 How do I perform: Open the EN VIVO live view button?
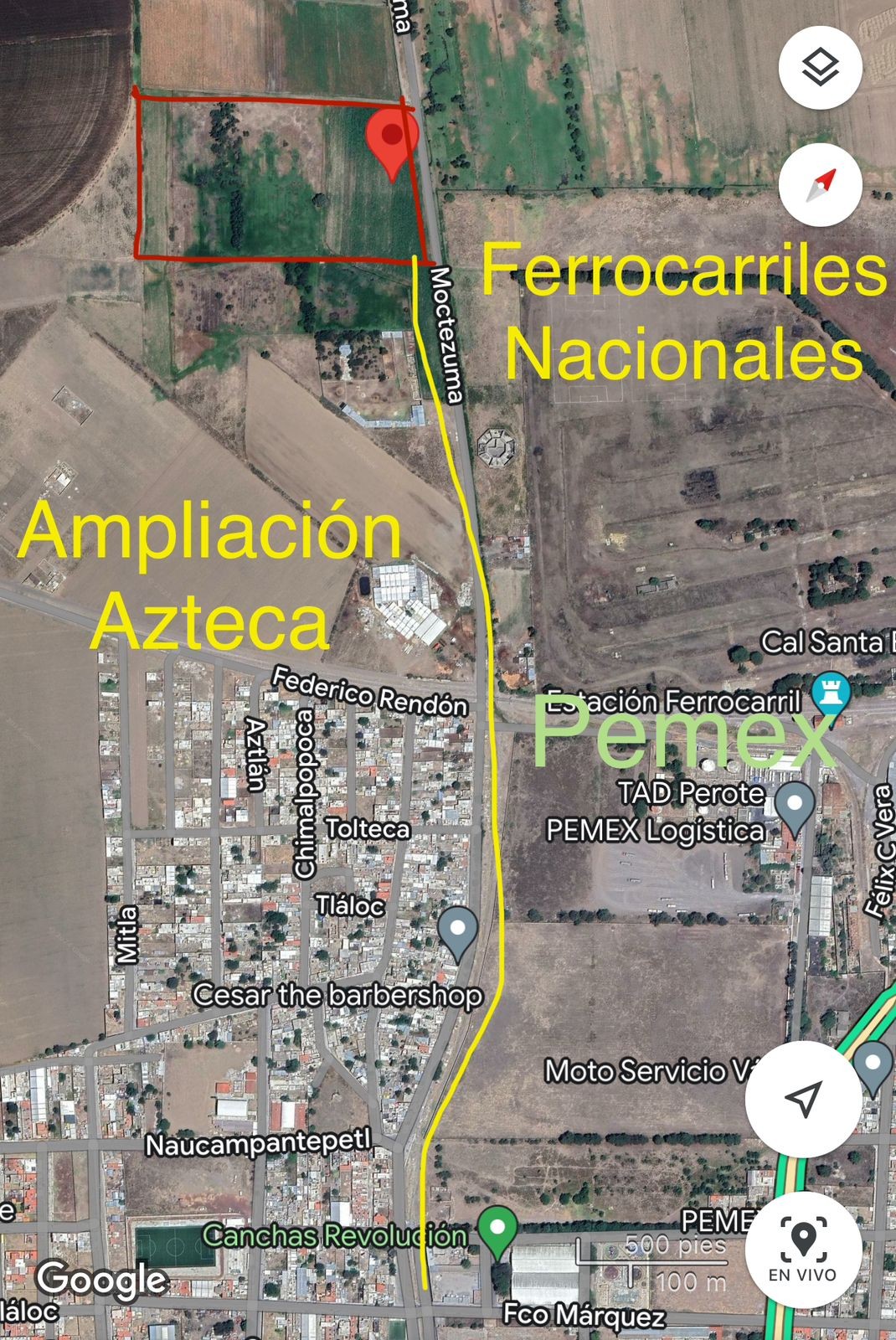[x=803, y=1250]
